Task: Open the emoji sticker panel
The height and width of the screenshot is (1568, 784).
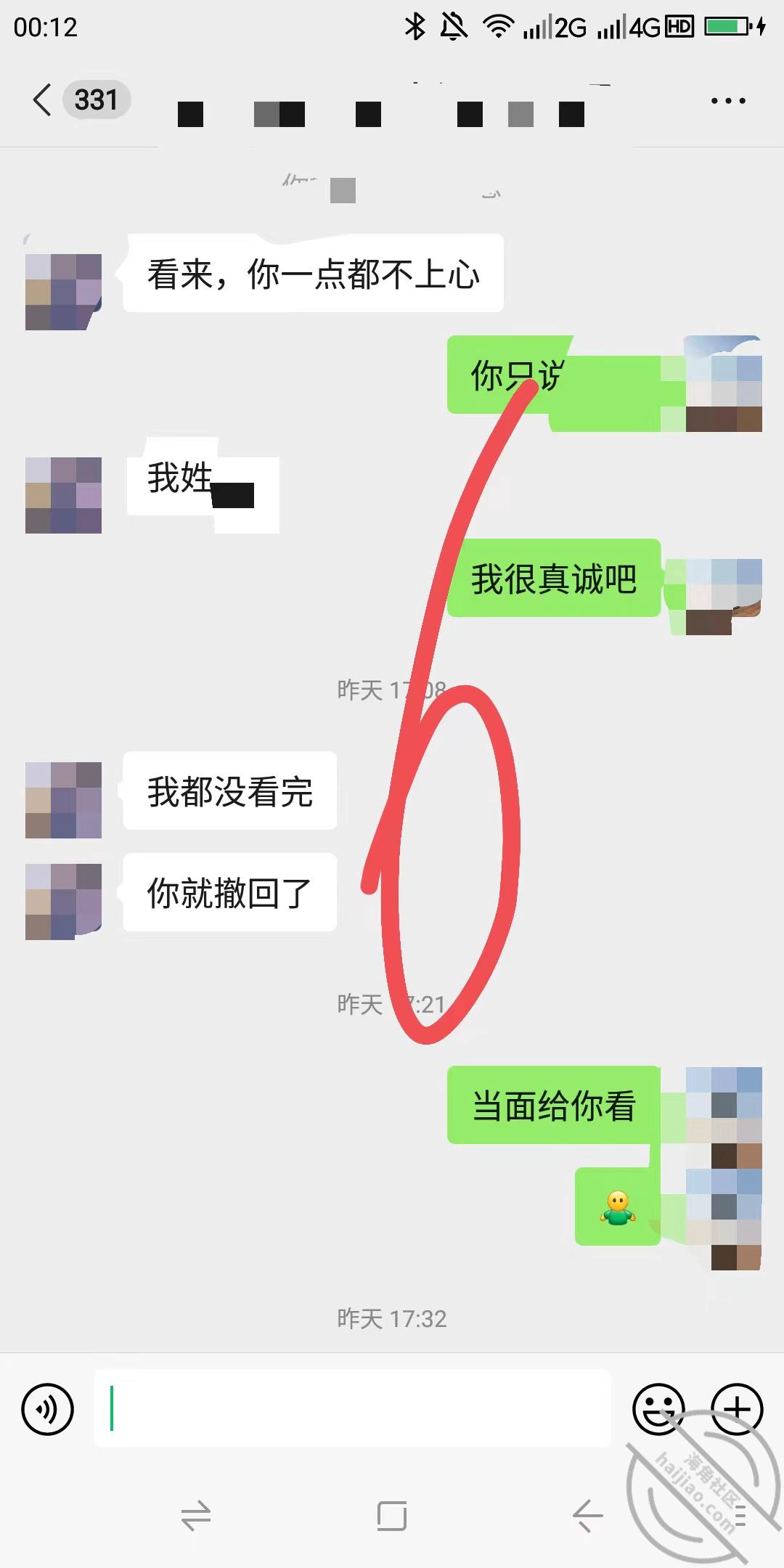Action: (x=658, y=1409)
